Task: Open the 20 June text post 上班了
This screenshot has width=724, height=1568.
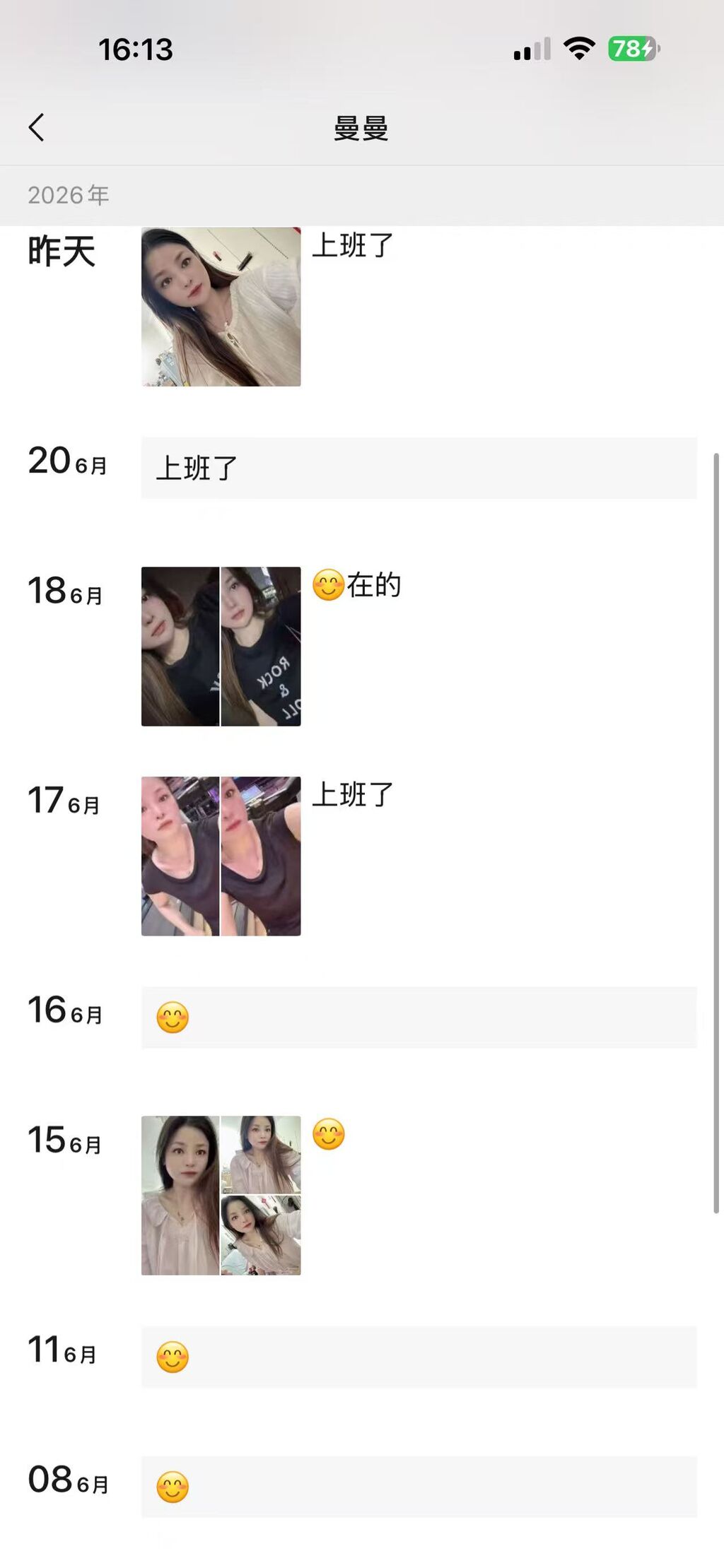Action: click(419, 468)
